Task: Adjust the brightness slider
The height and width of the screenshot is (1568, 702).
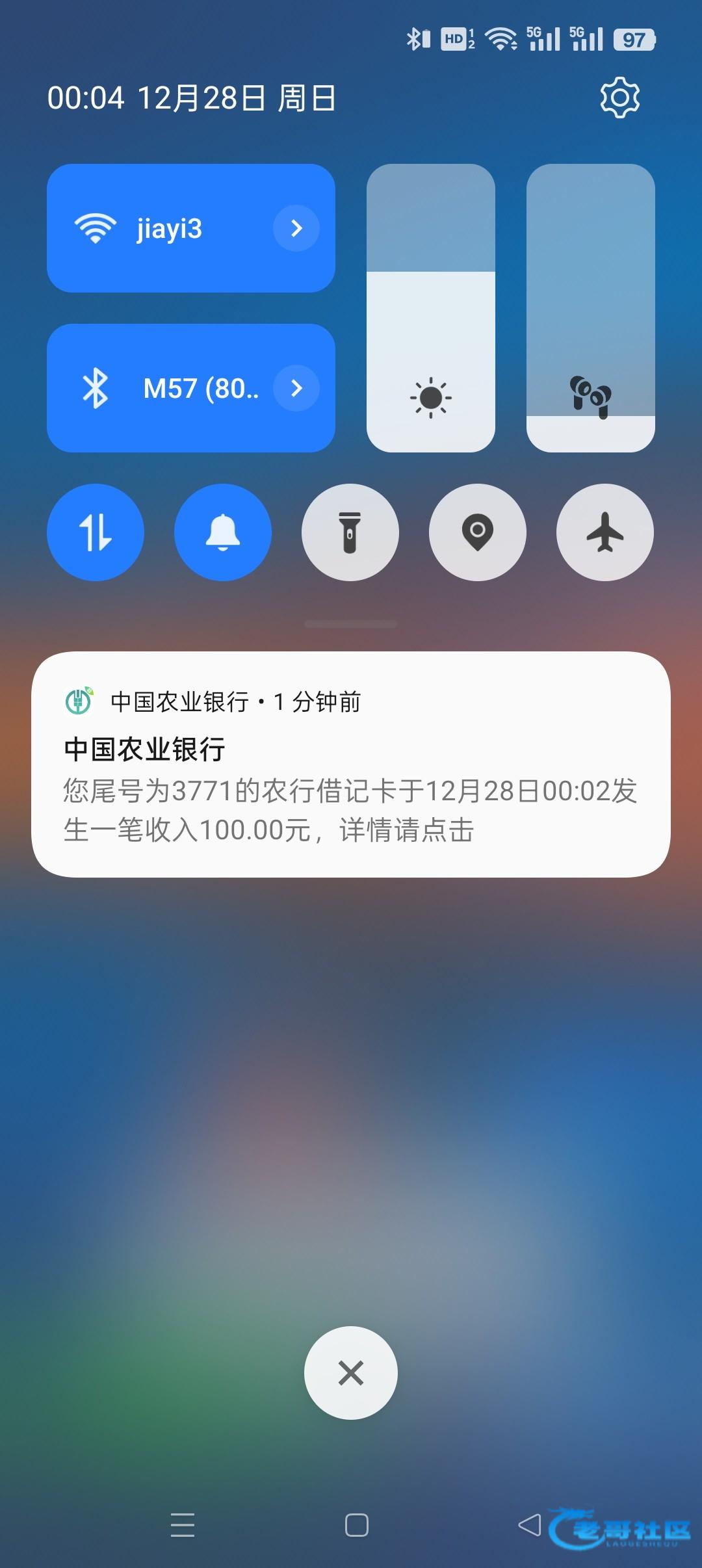Action: coord(430,308)
